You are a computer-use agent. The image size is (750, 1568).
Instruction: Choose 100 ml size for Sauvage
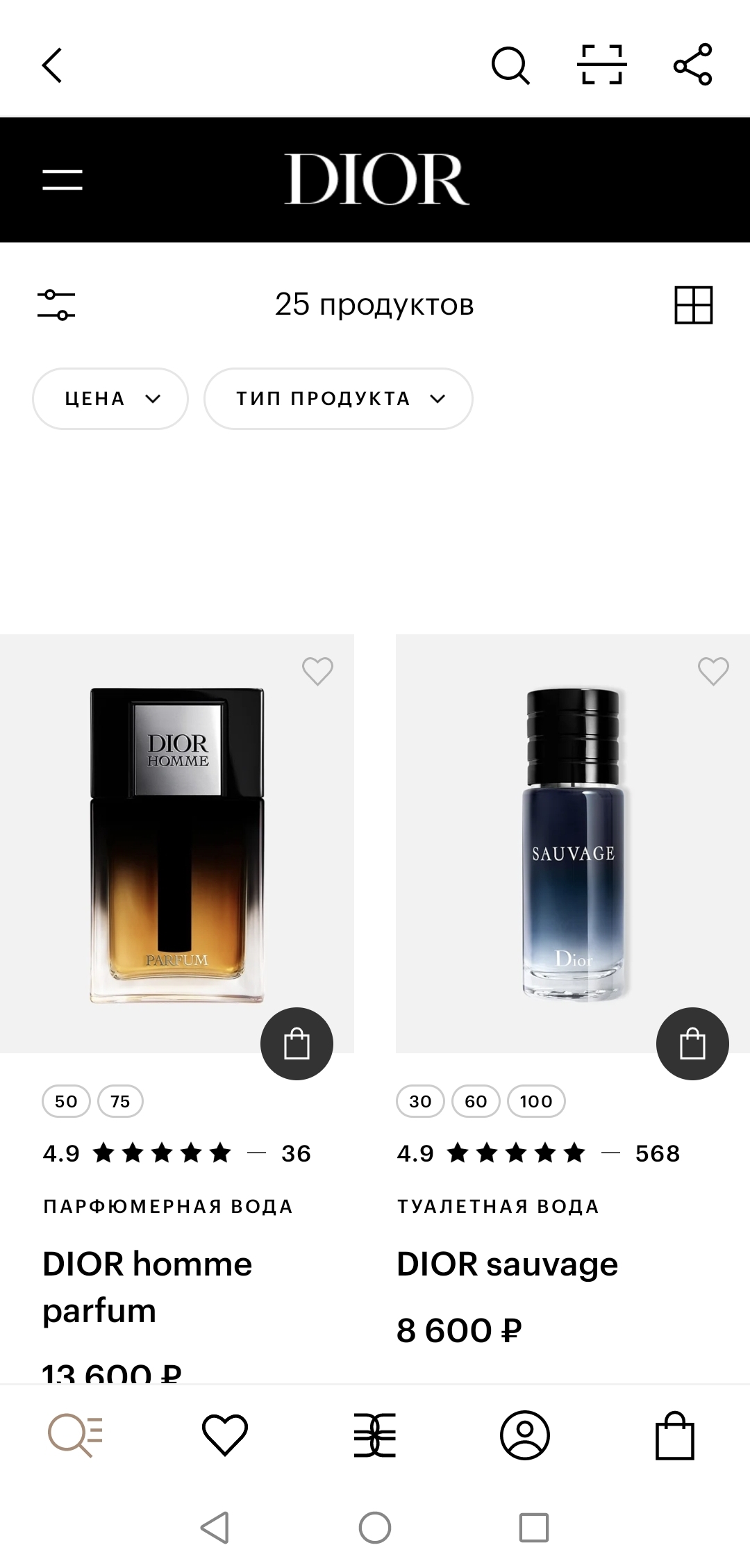(x=536, y=1101)
